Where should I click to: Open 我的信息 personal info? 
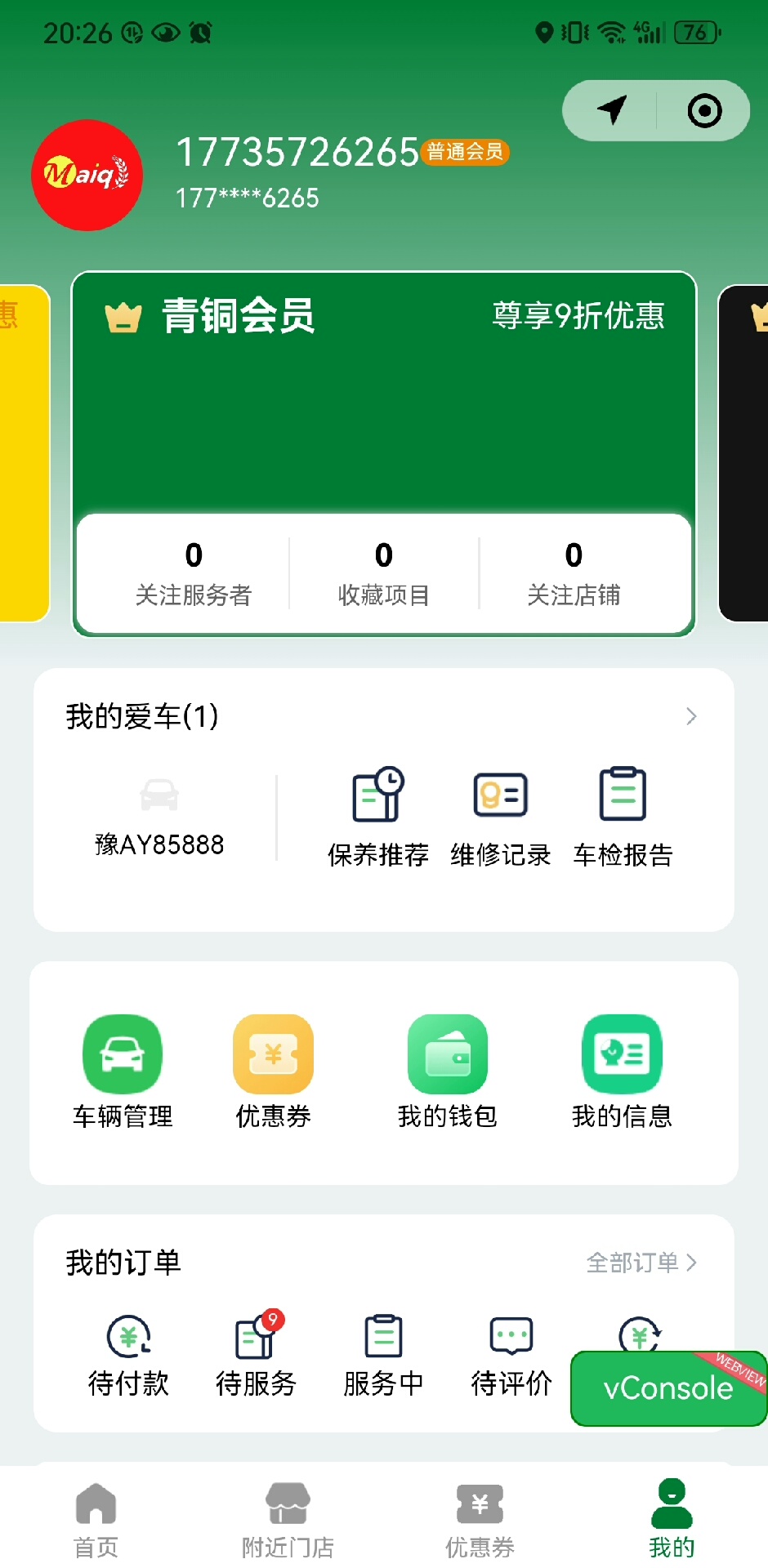[x=622, y=1071]
